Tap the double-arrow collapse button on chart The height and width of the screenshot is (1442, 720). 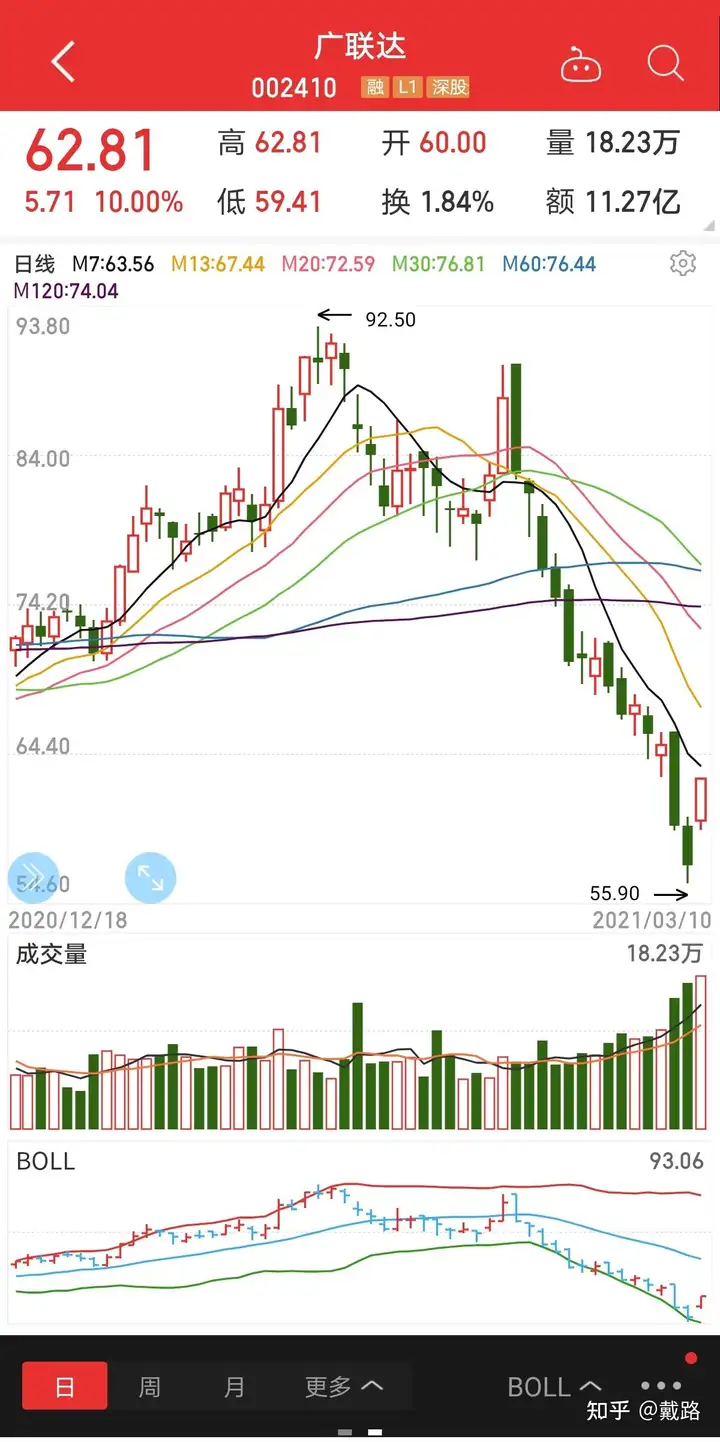click(32, 878)
